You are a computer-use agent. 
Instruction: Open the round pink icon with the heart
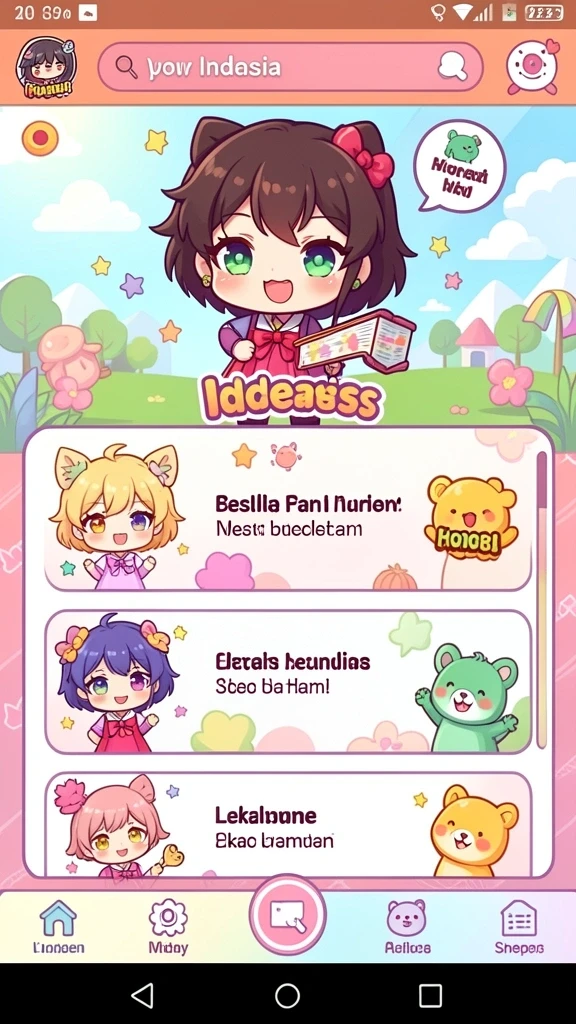pyautogui.click(x=533, y=67)
